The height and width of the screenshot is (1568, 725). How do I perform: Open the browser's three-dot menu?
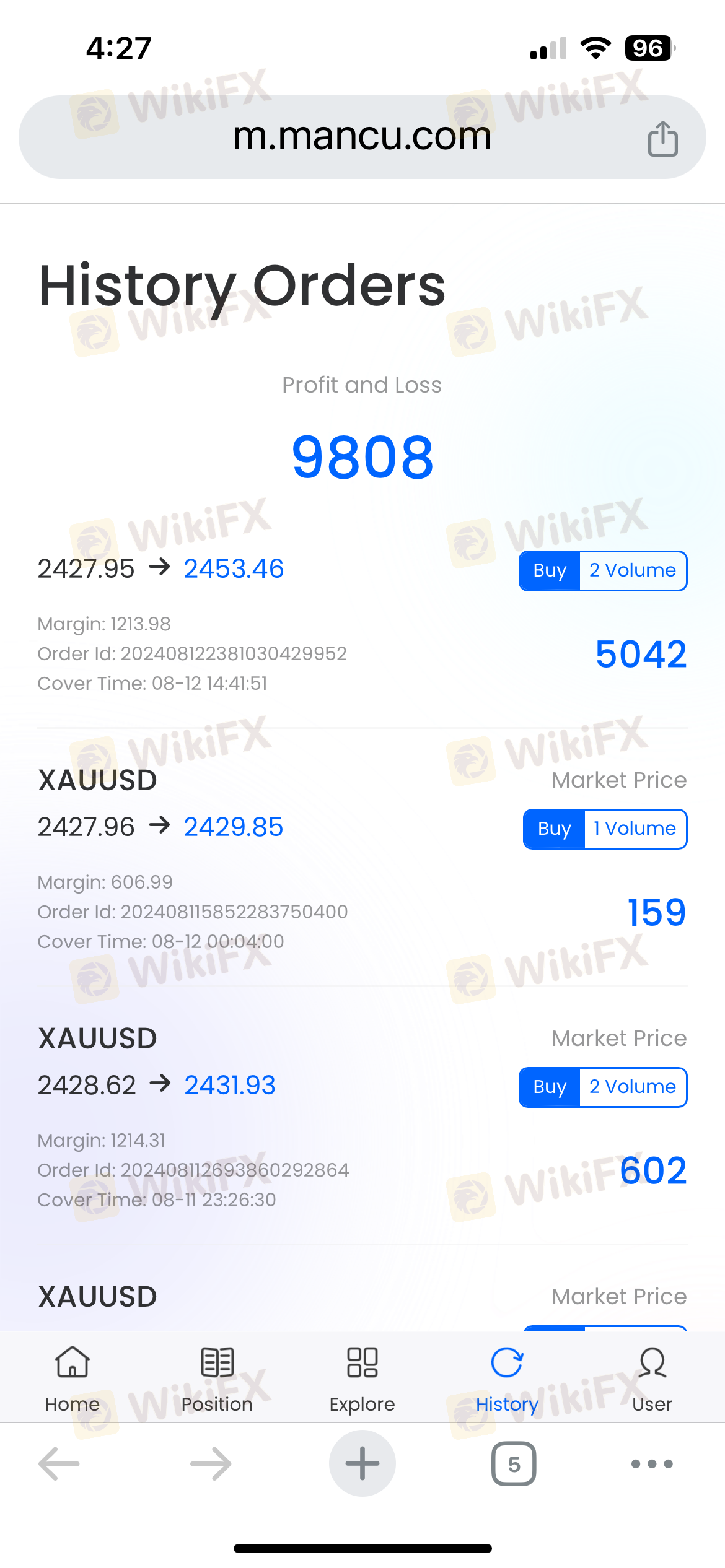(x=652, y=1464)
